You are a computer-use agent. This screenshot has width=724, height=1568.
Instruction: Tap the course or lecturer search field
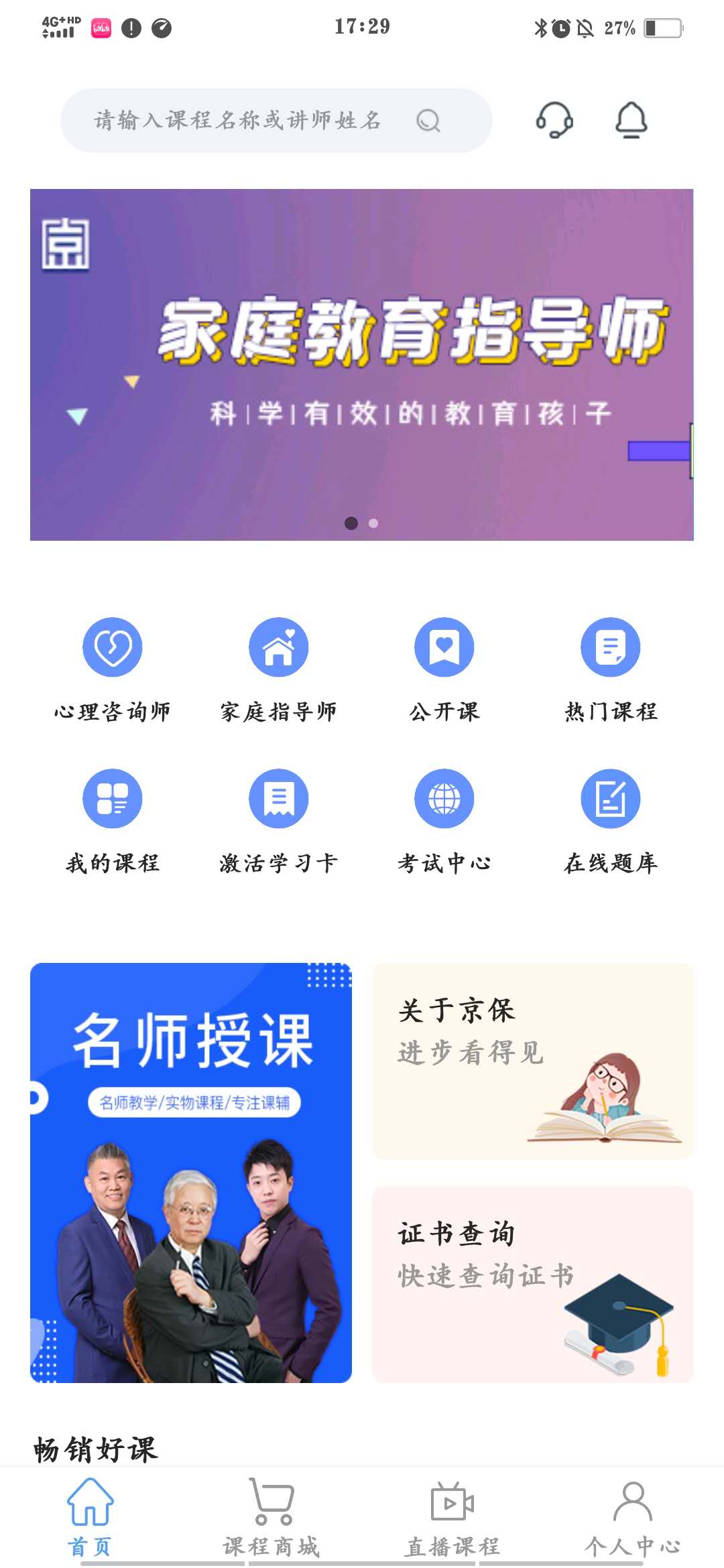276,121
